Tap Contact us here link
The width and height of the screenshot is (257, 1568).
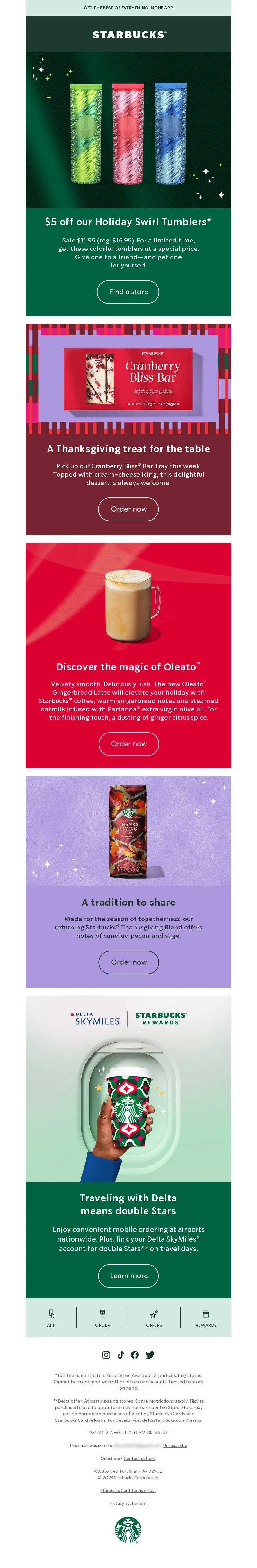[x=139, y=1458]
